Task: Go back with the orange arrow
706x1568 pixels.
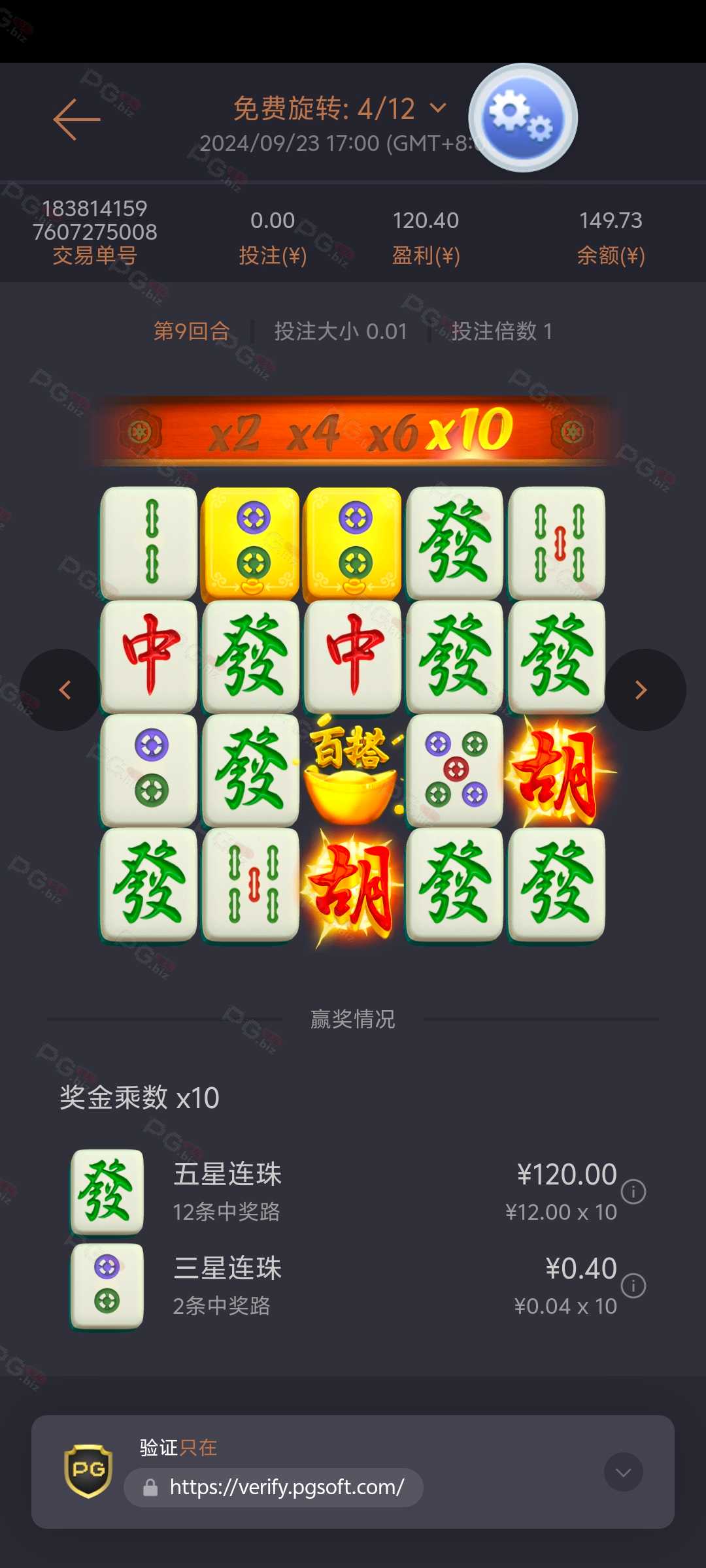Action: point(76,120)
